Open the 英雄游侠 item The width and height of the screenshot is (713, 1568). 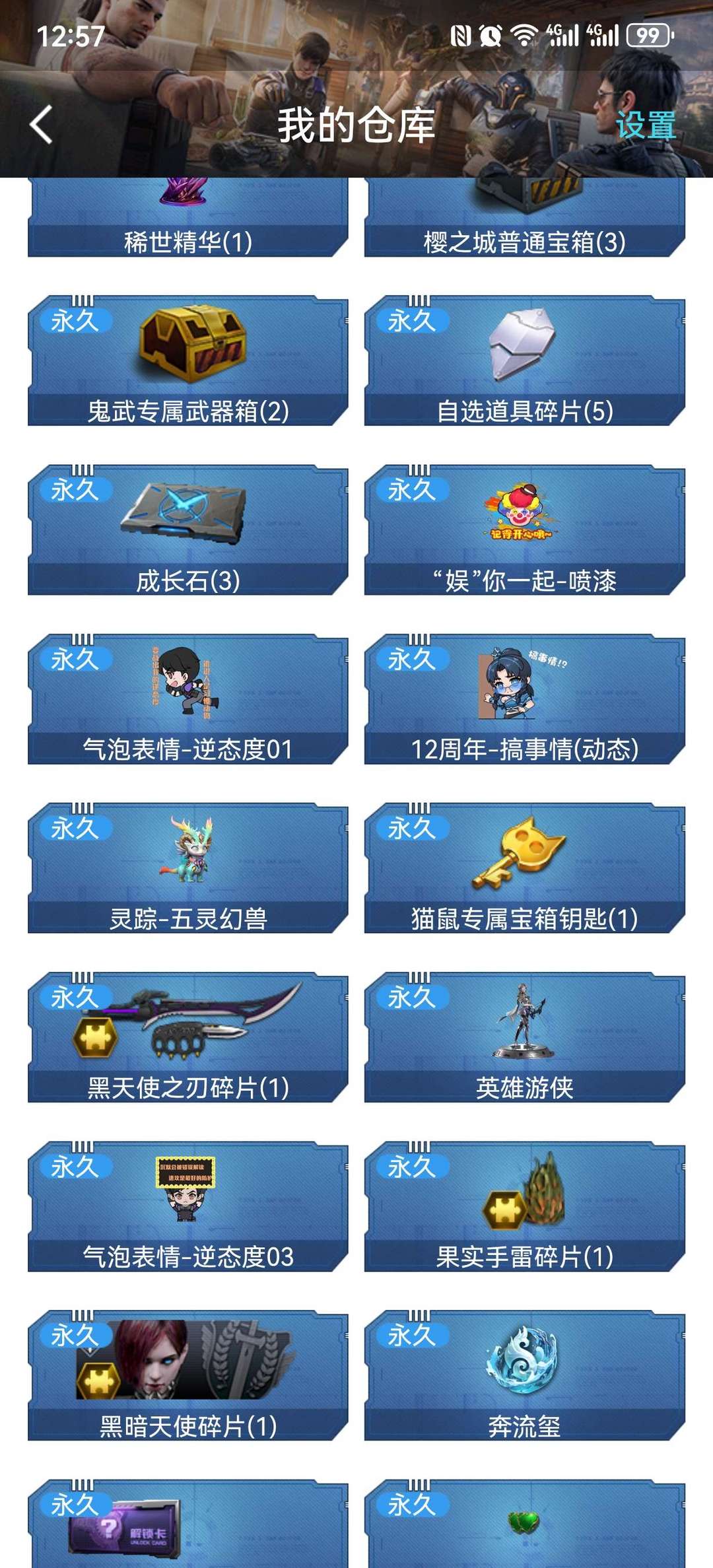tap(525, 1037)
